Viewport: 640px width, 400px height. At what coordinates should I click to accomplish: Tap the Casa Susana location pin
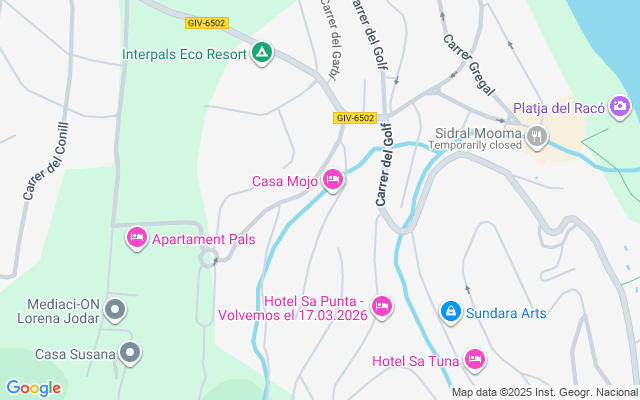point(130,352)
